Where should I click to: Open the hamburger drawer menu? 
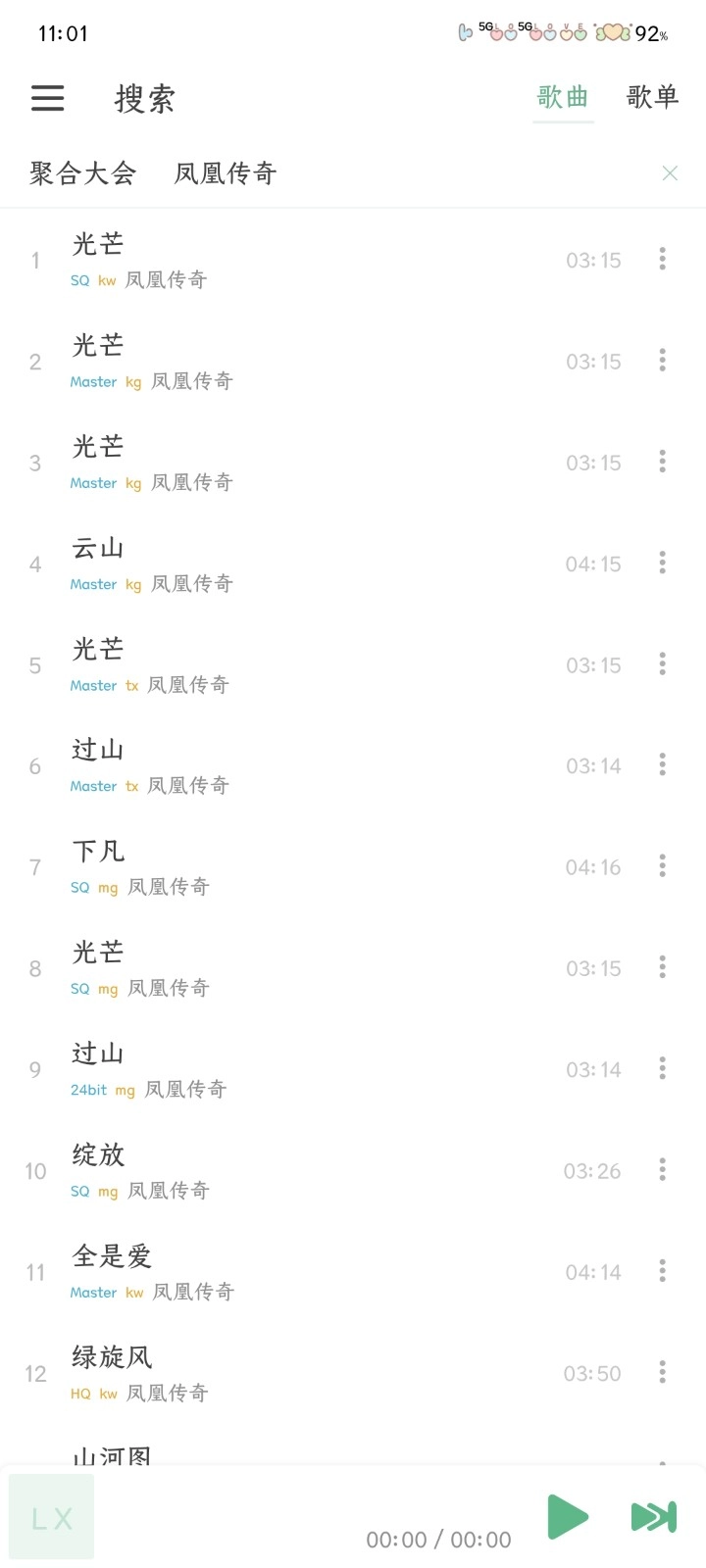47,98
